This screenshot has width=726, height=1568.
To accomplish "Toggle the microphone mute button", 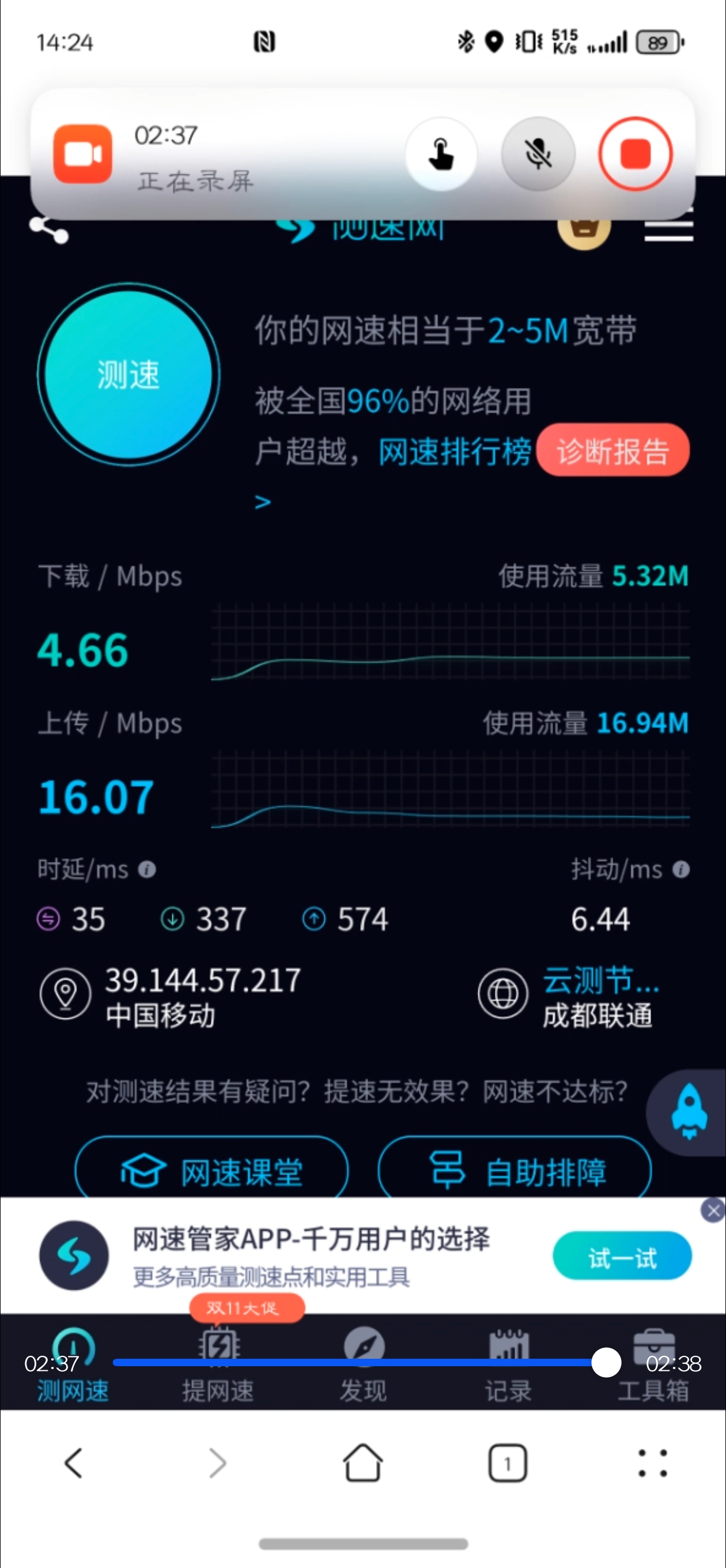I will click(538, 153).
